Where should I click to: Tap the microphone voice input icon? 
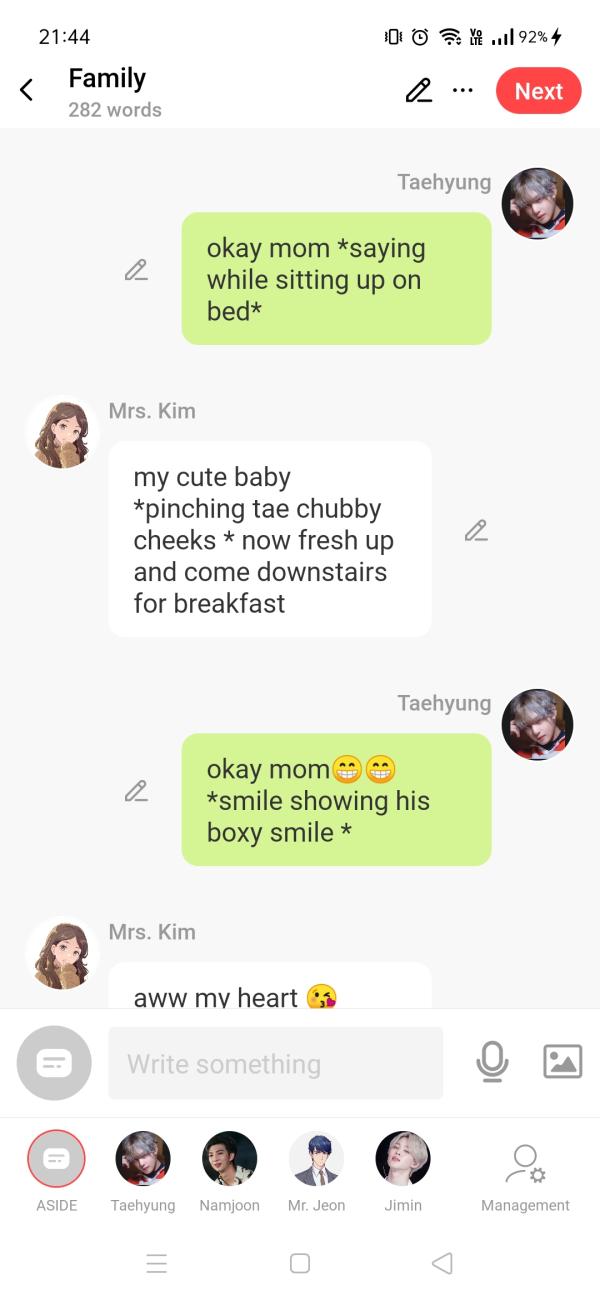(x=492, y=1062)
